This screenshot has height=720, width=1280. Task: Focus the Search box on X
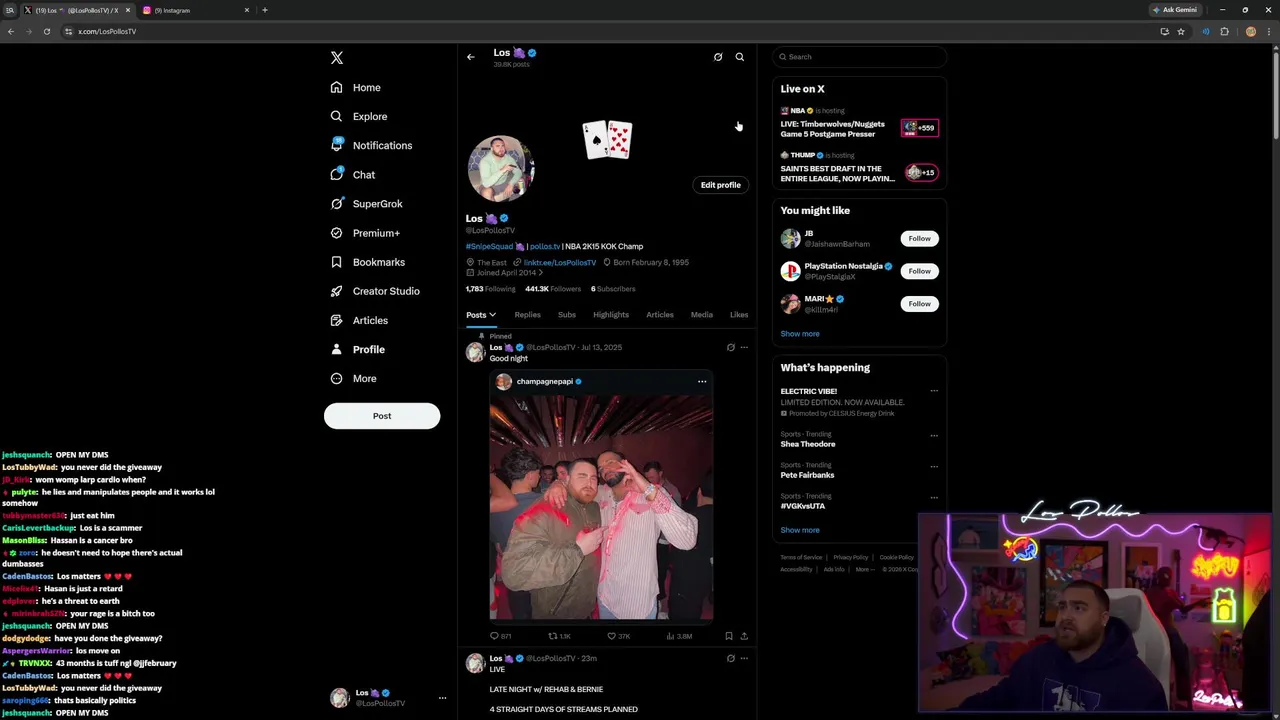coord(860,57)
